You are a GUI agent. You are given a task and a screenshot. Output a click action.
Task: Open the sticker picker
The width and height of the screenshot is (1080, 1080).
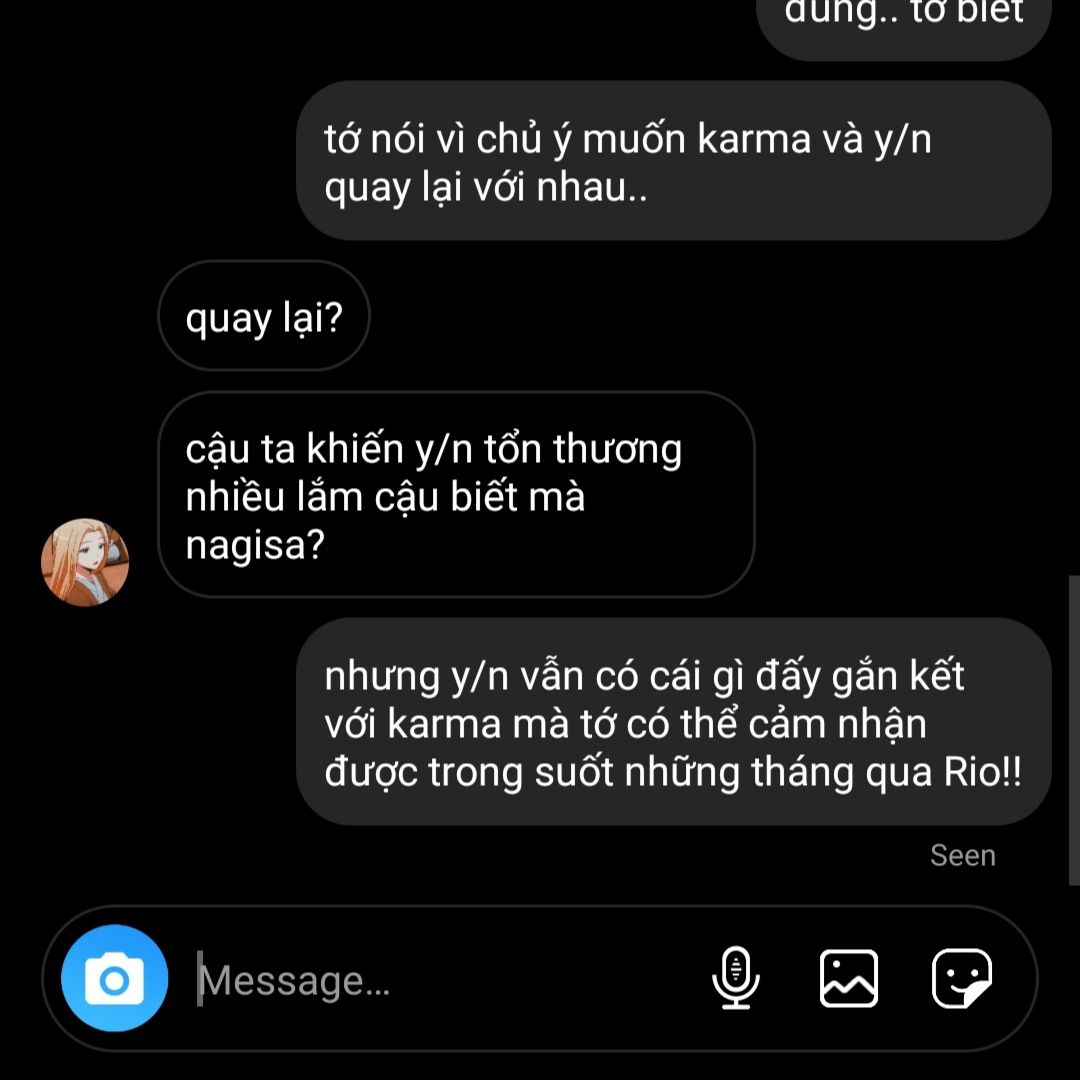pyautogui.click(x=961, y=978)
